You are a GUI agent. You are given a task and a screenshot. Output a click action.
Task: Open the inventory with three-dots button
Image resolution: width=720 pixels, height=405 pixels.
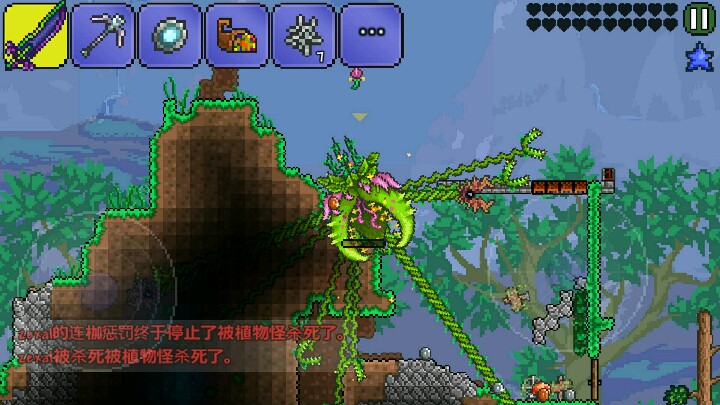tap(371, 34)
